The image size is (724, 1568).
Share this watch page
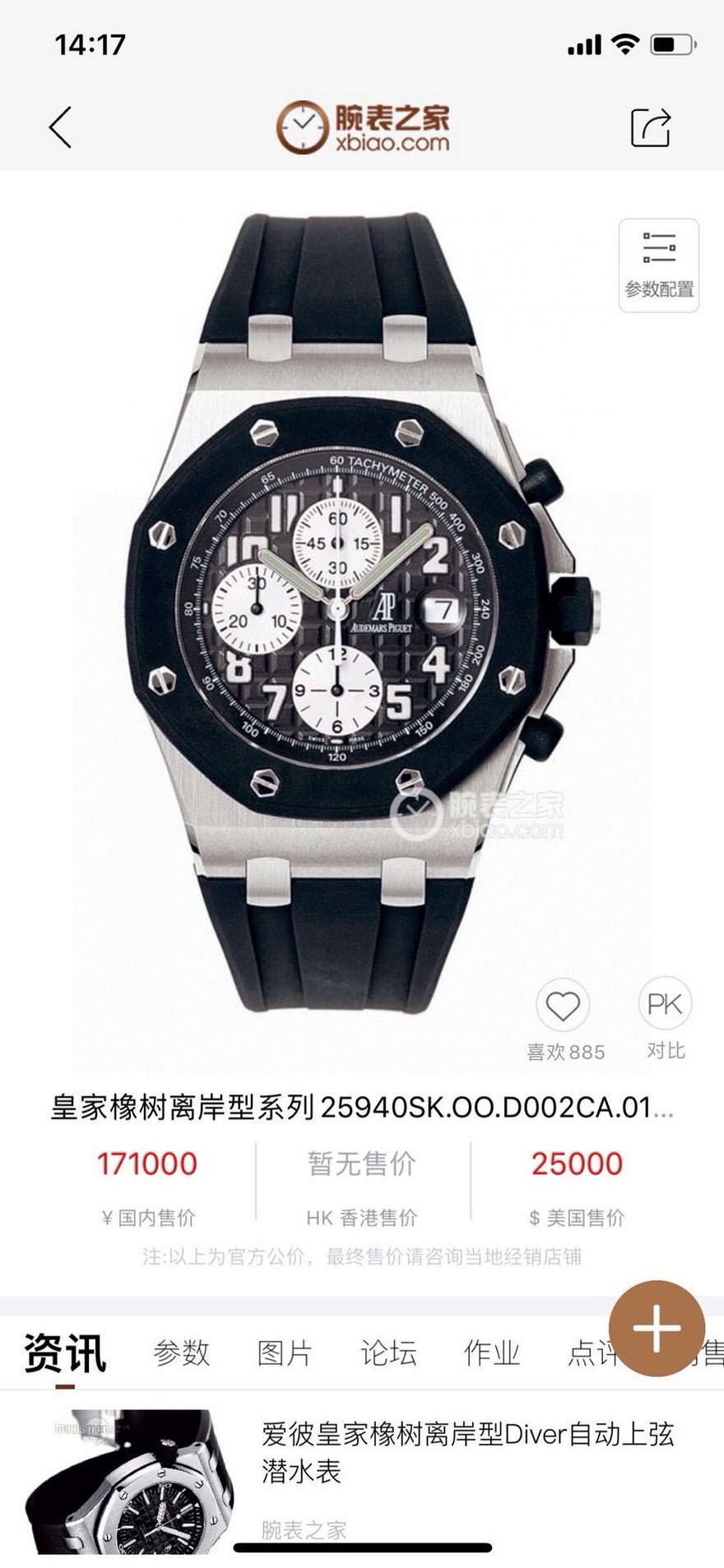(650, 127)
